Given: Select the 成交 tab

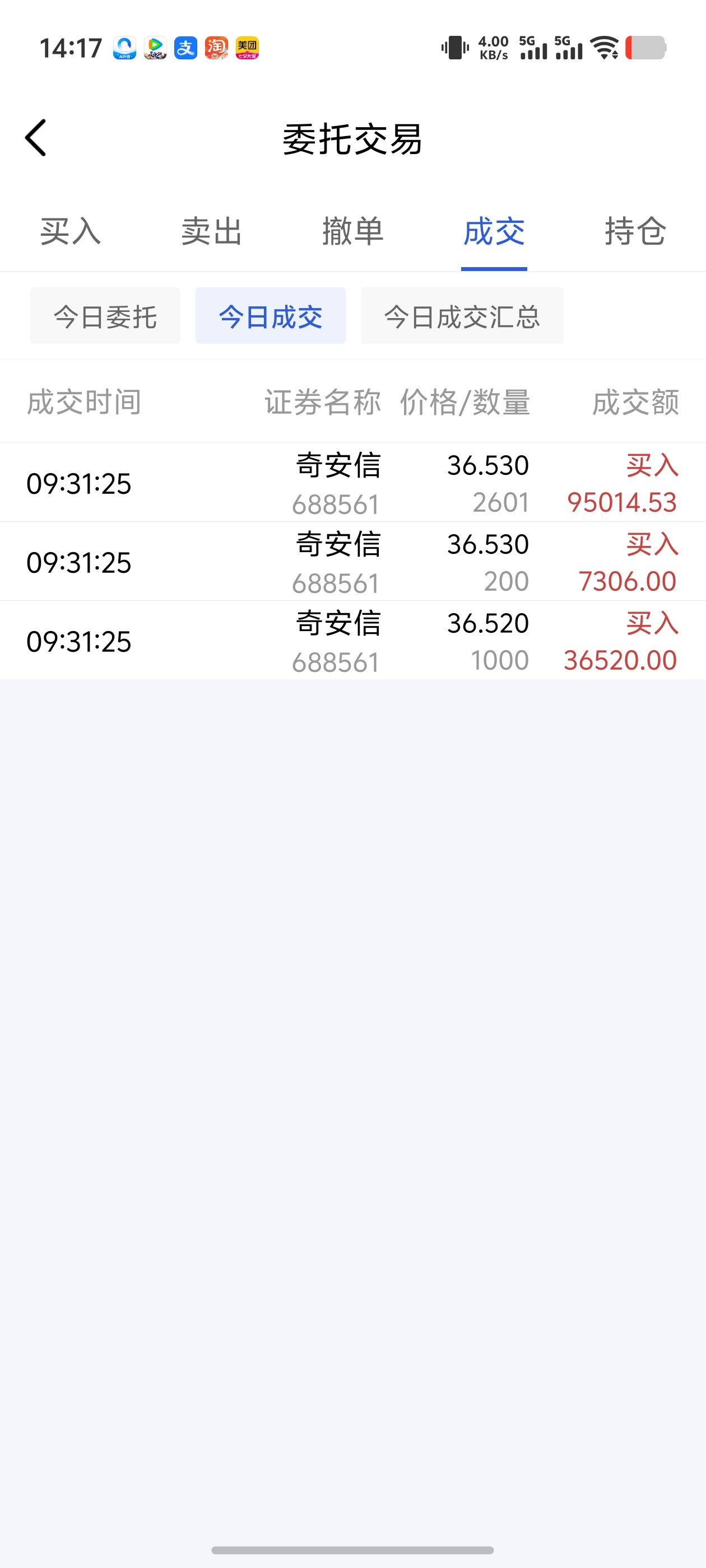Looking at the screenshot, I should click(494, 231).
